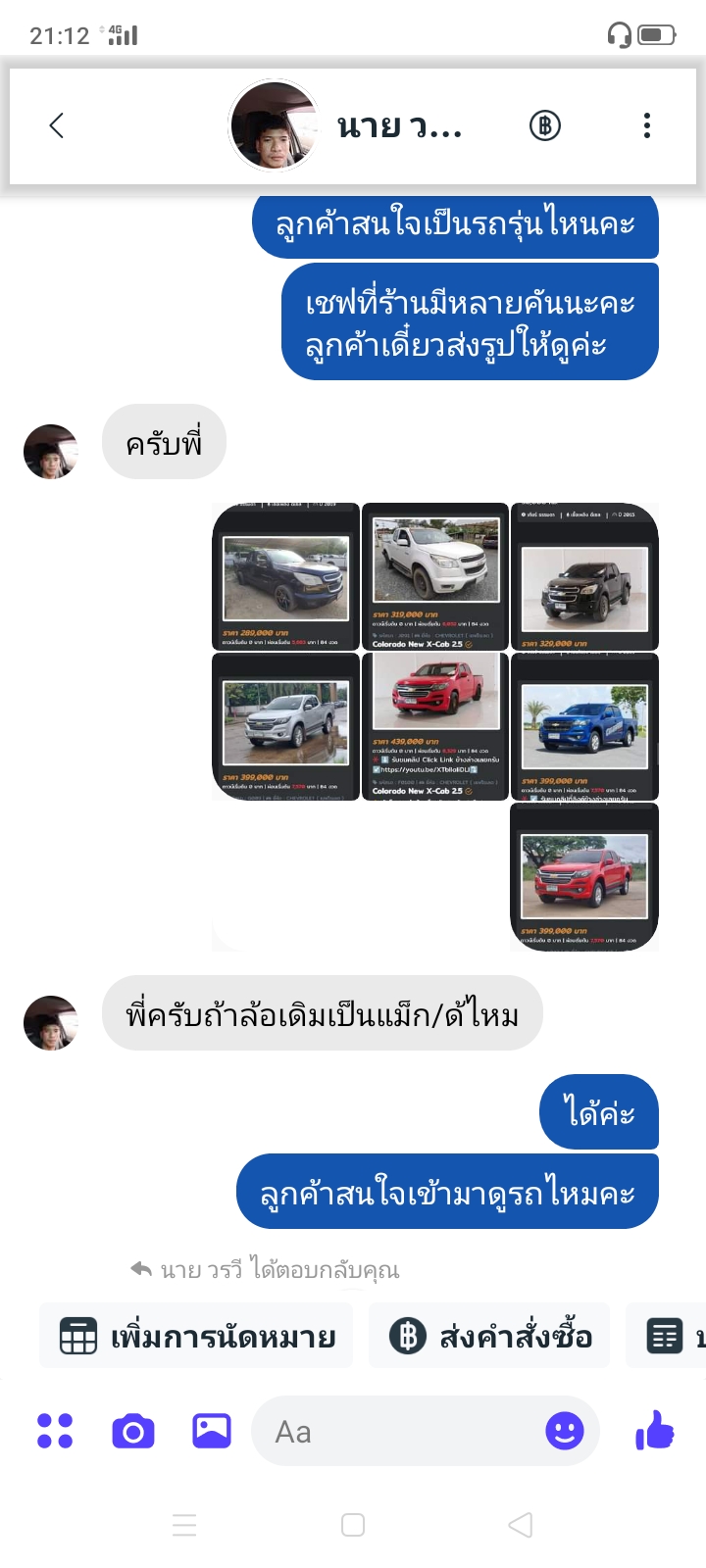Screen dimensions: 706x1568
Task: Focus the Aa message input field
Action: 402,1432
